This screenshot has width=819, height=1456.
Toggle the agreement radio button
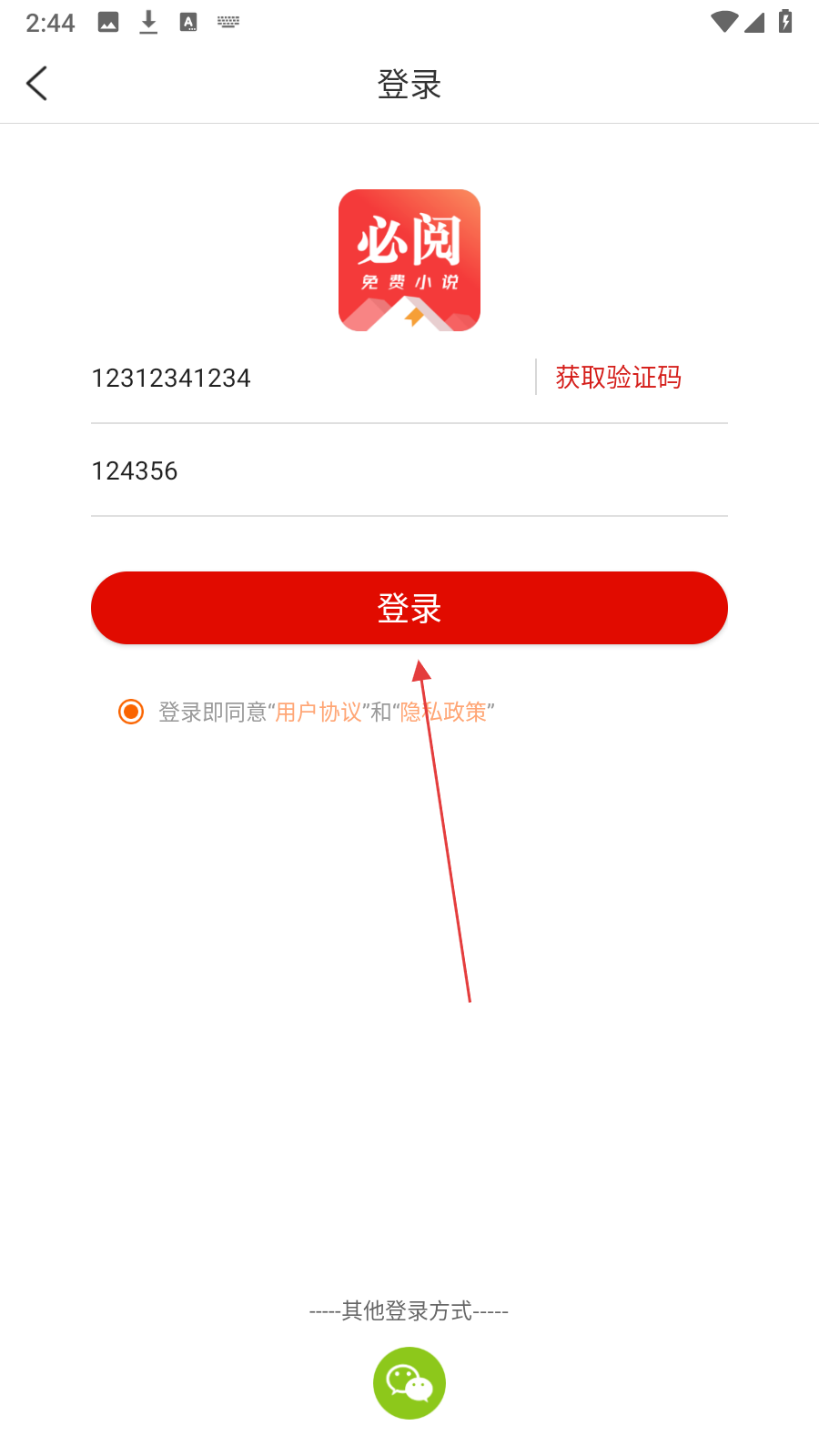click(x=131, y=712)
